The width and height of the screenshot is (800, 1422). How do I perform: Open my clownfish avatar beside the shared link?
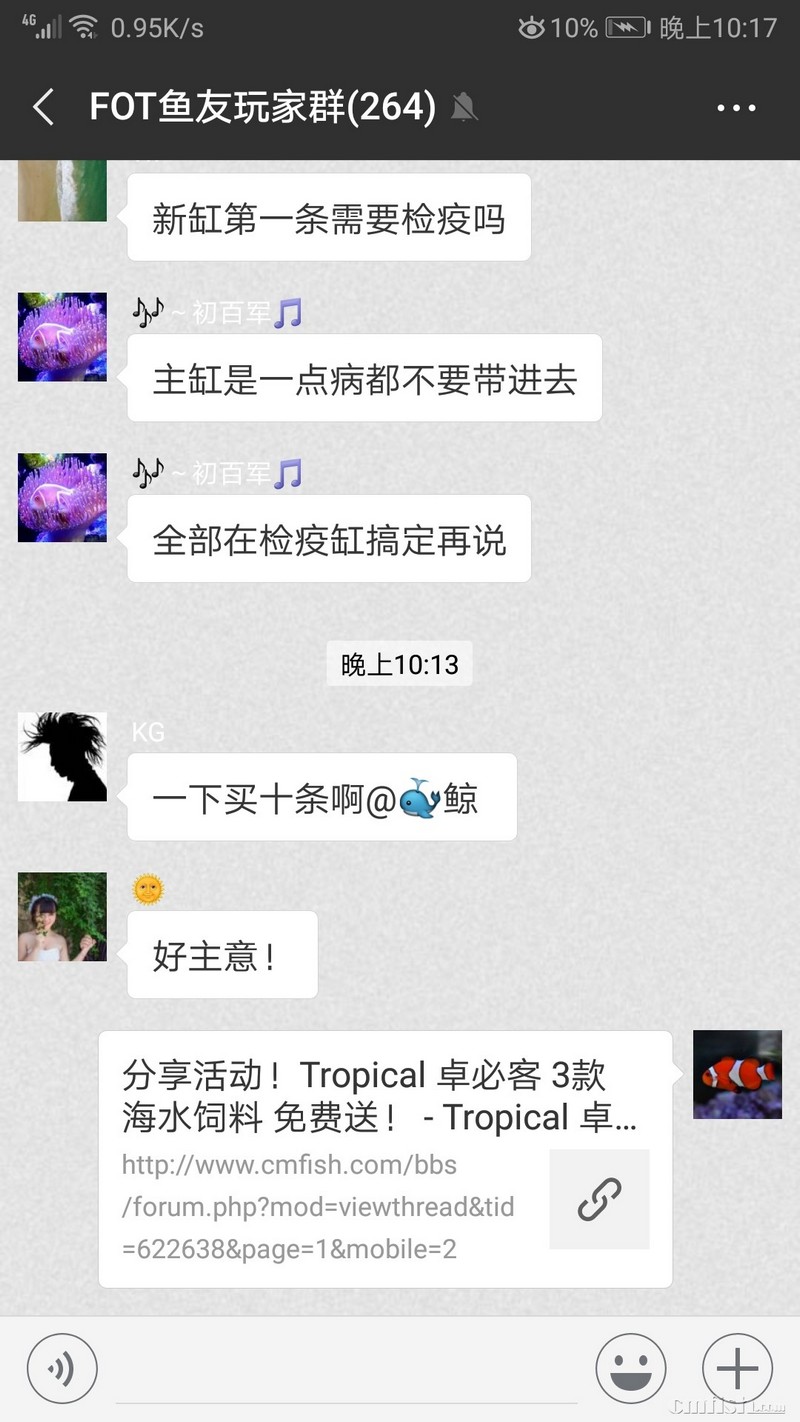coord(737,1075)
